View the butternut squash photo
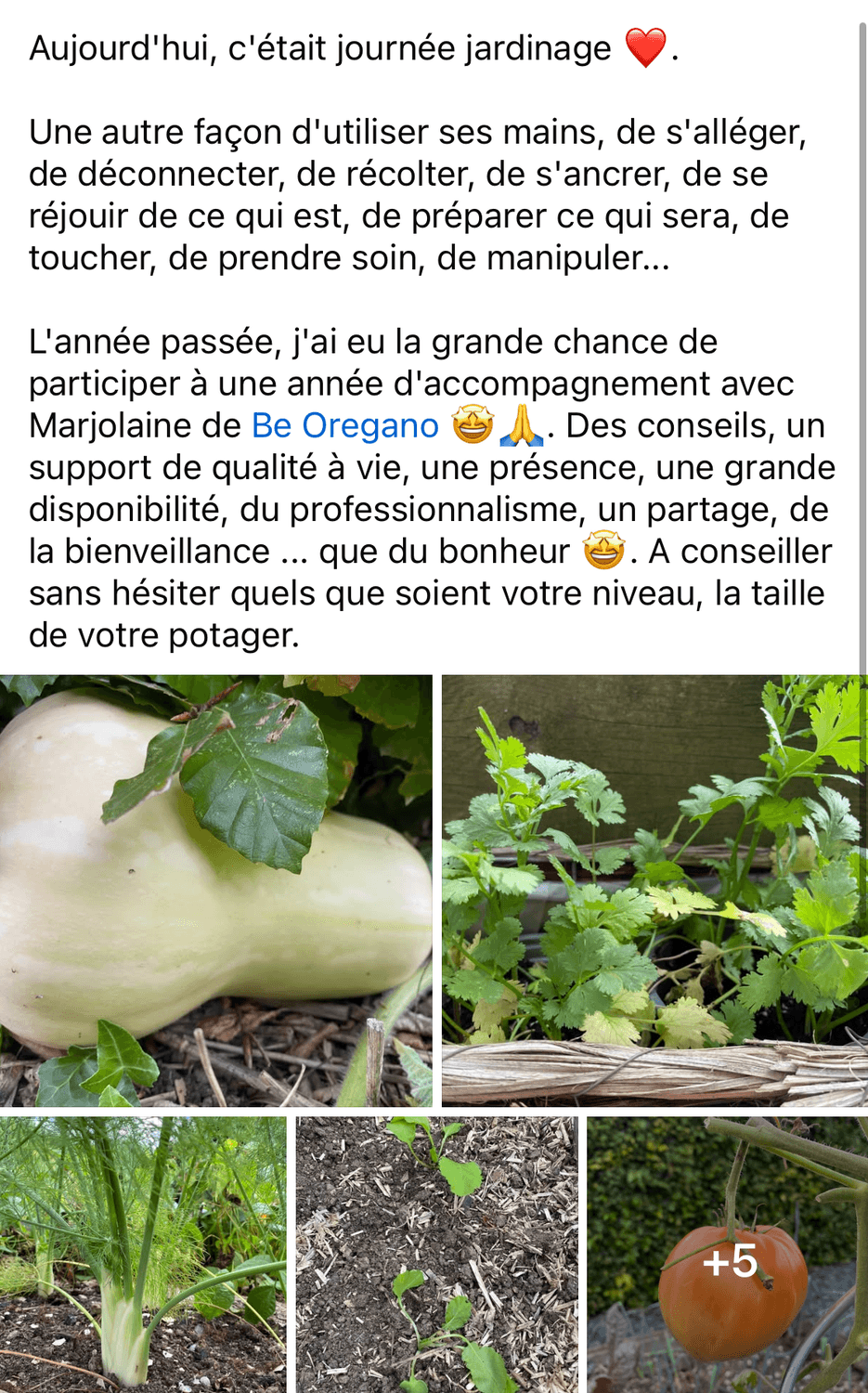The image size is (868, 1393). coord(215,890)
